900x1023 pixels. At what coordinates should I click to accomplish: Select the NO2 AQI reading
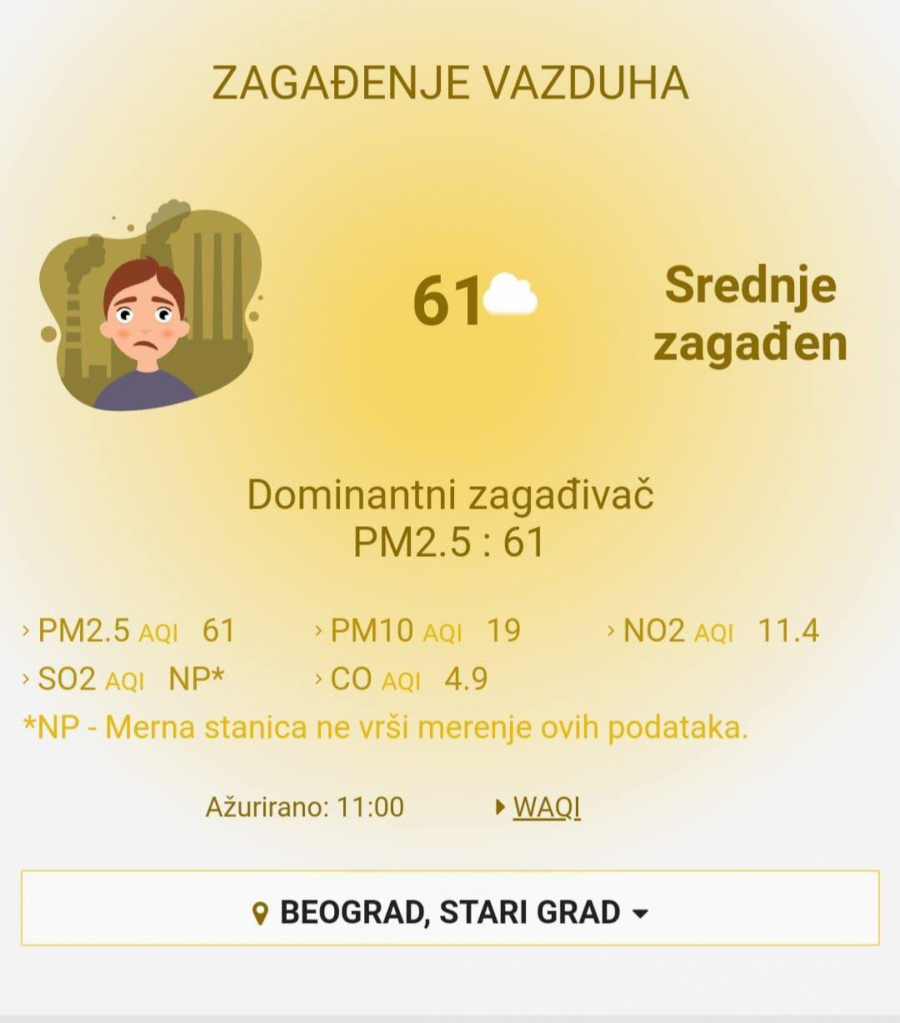(x=788, y=630)
